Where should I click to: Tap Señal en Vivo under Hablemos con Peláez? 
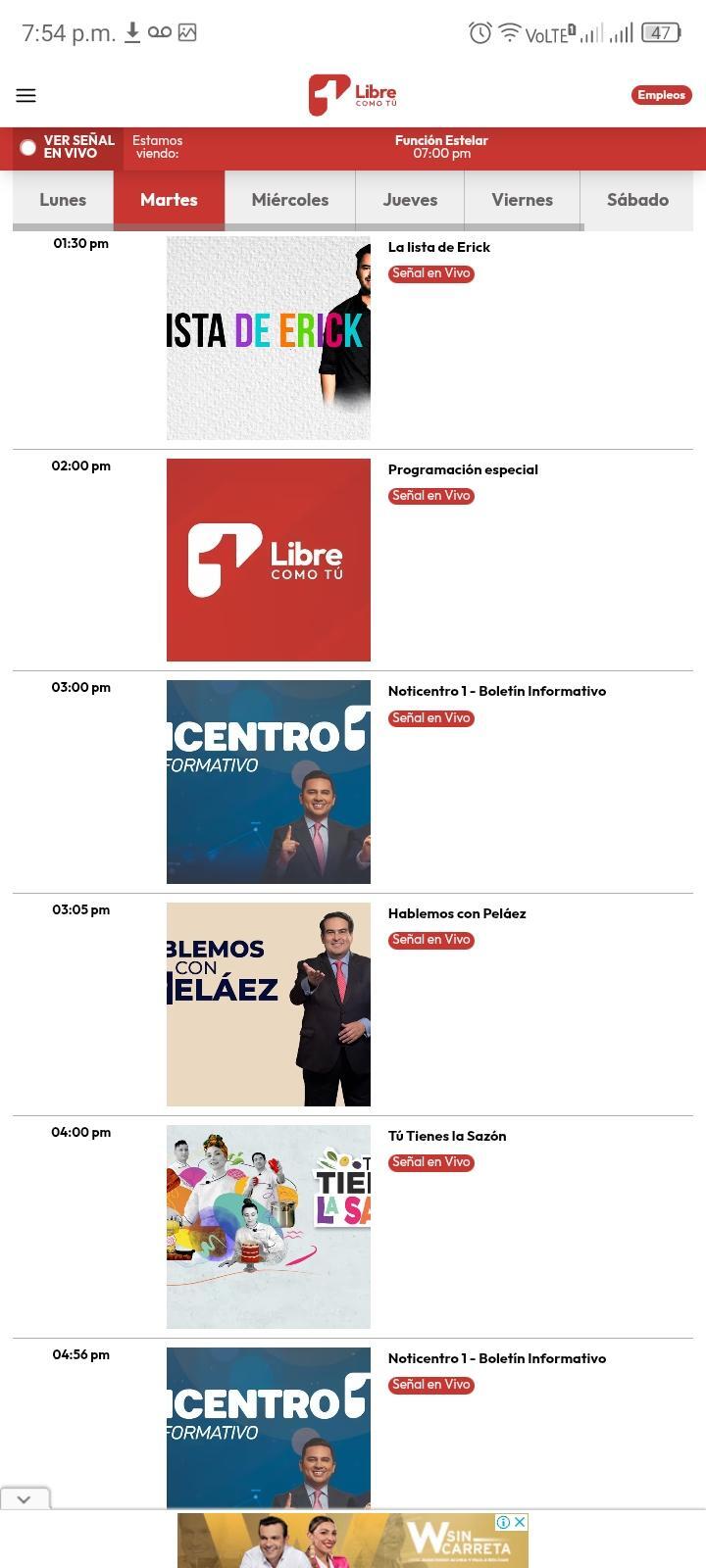[x=431, y=940]
